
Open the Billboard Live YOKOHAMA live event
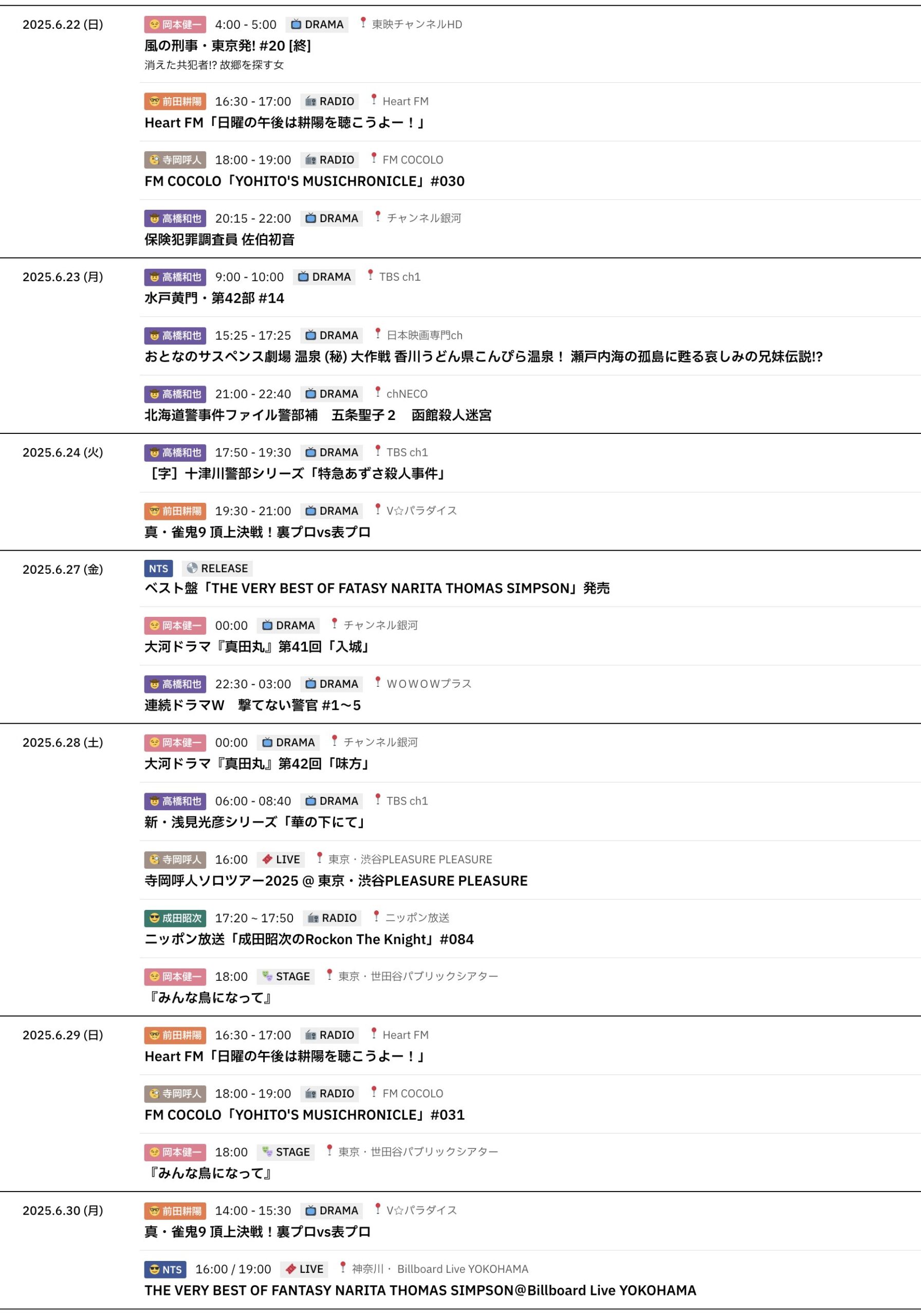pos(419,1290)
